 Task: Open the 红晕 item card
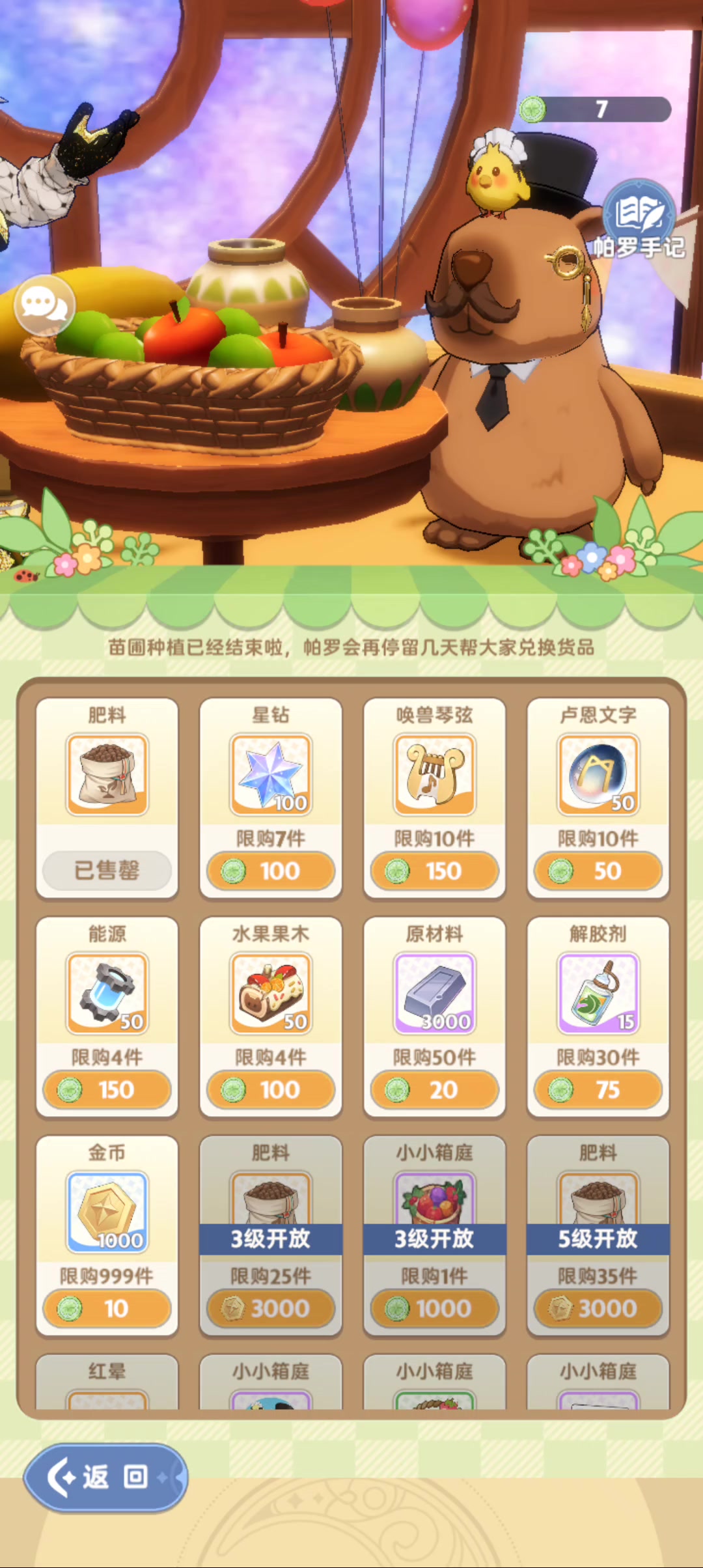[107, 1382]
